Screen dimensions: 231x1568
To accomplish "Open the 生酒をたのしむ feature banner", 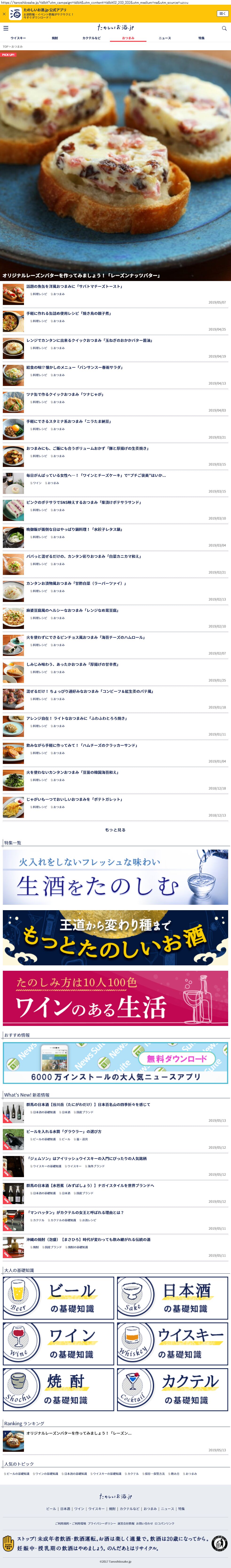I will click(x=115, y=877).
